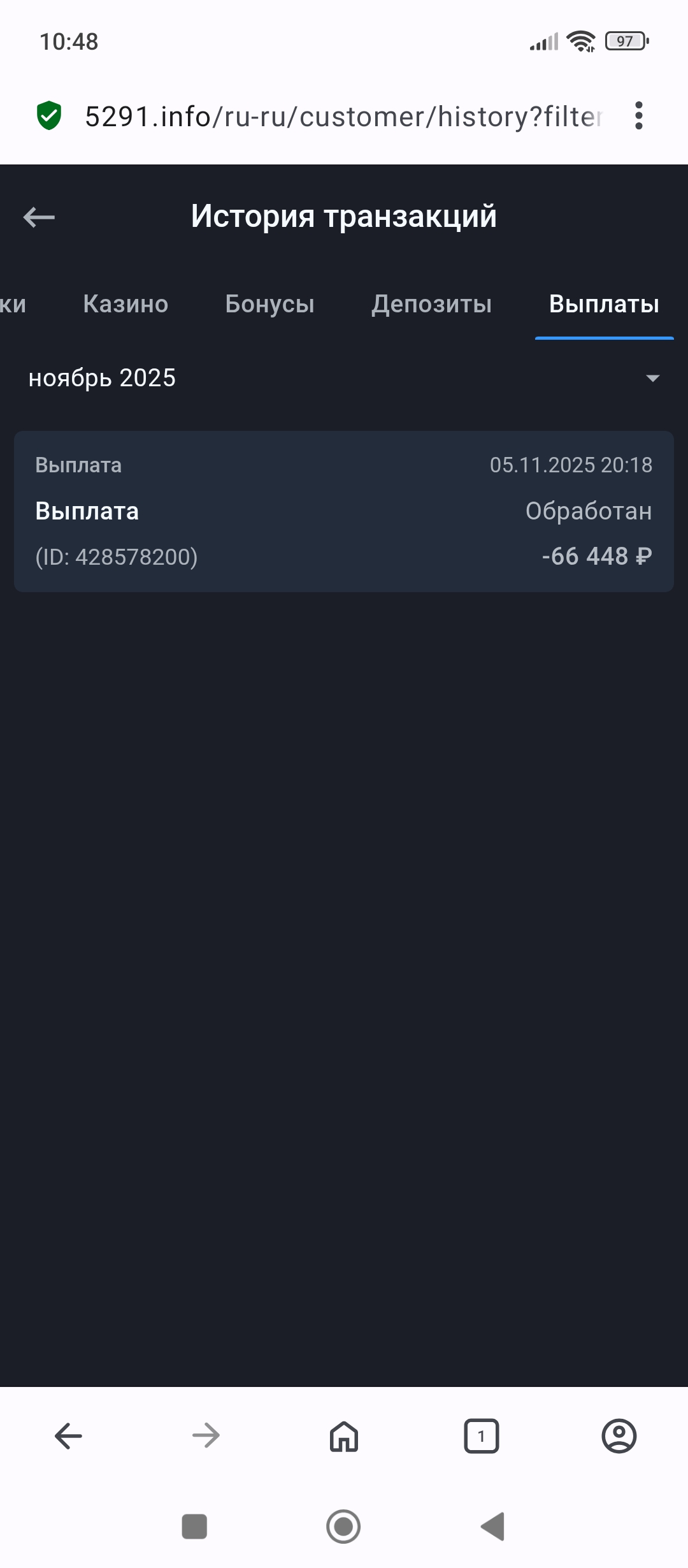Navigate back in the browser toolbar
This screenshot has height=1568, width=688.
tap(69, 1436)
